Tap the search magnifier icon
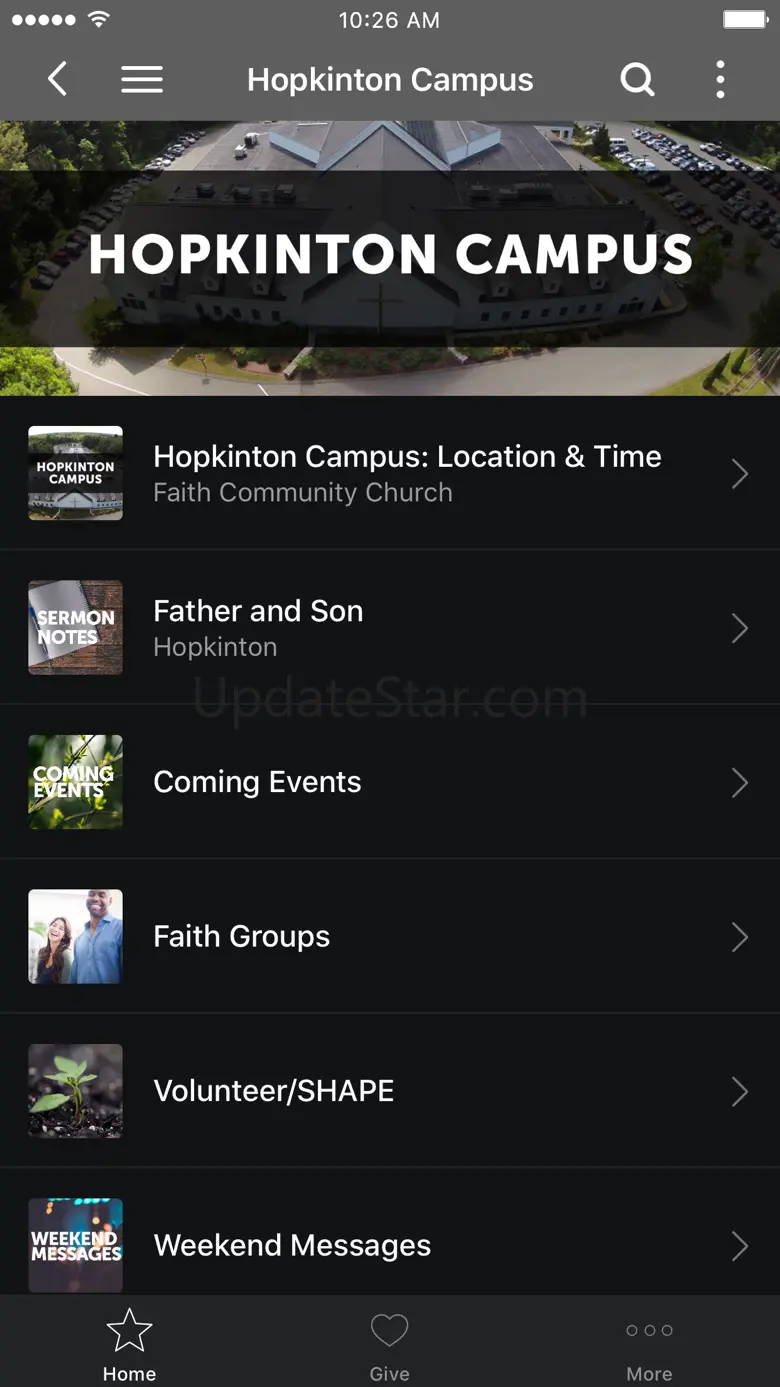 click(x=637, y=80)
